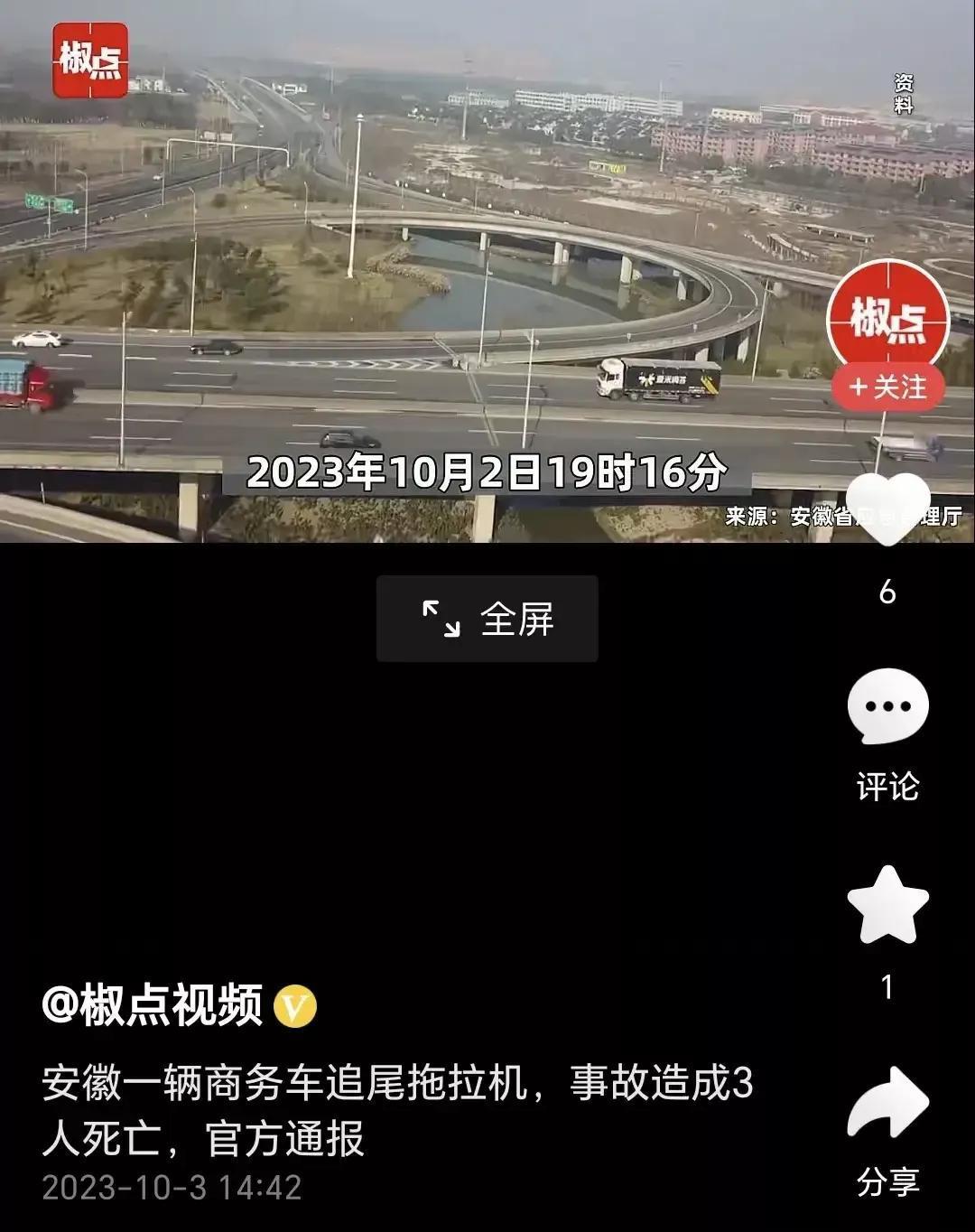This screenshot has width=975, height=1232.
Task: Open the @椒点视频 account name
Action: (x=152, y=1005)
